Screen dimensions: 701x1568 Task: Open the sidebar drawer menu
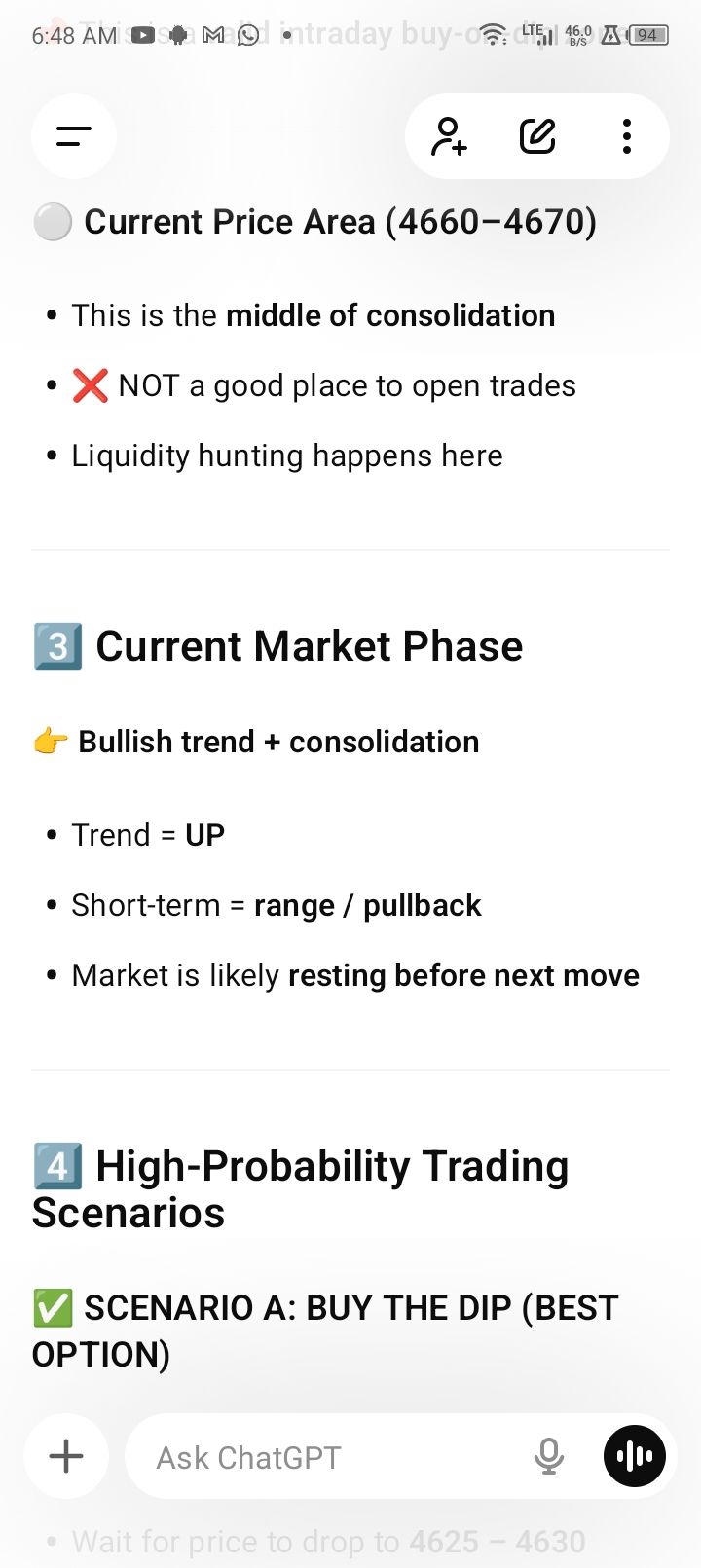pyautogui.click(x=74, y=136)
